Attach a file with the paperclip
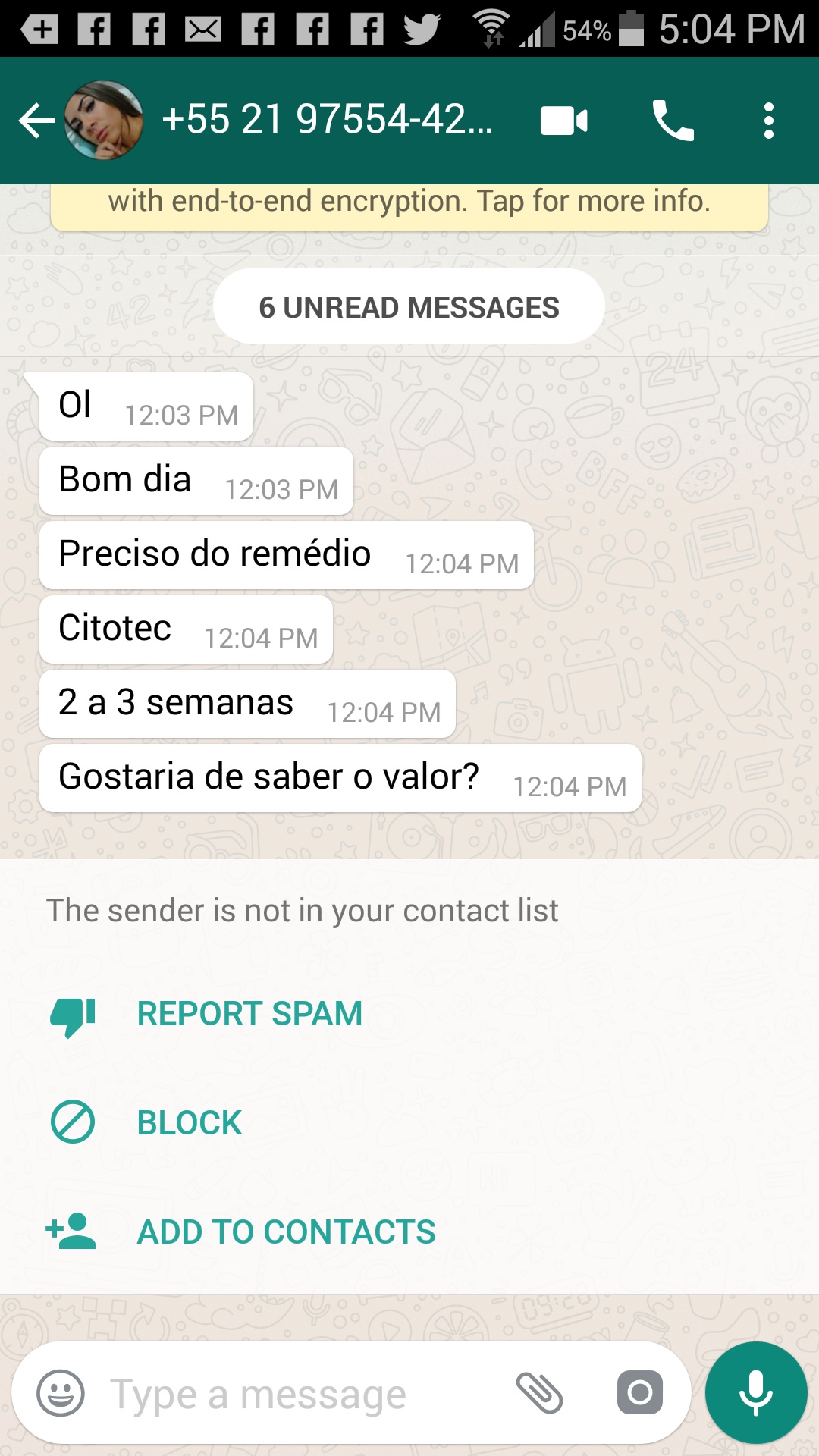Image resolution: width=819 pixels, height=1456 pixels. point(539,1393)
